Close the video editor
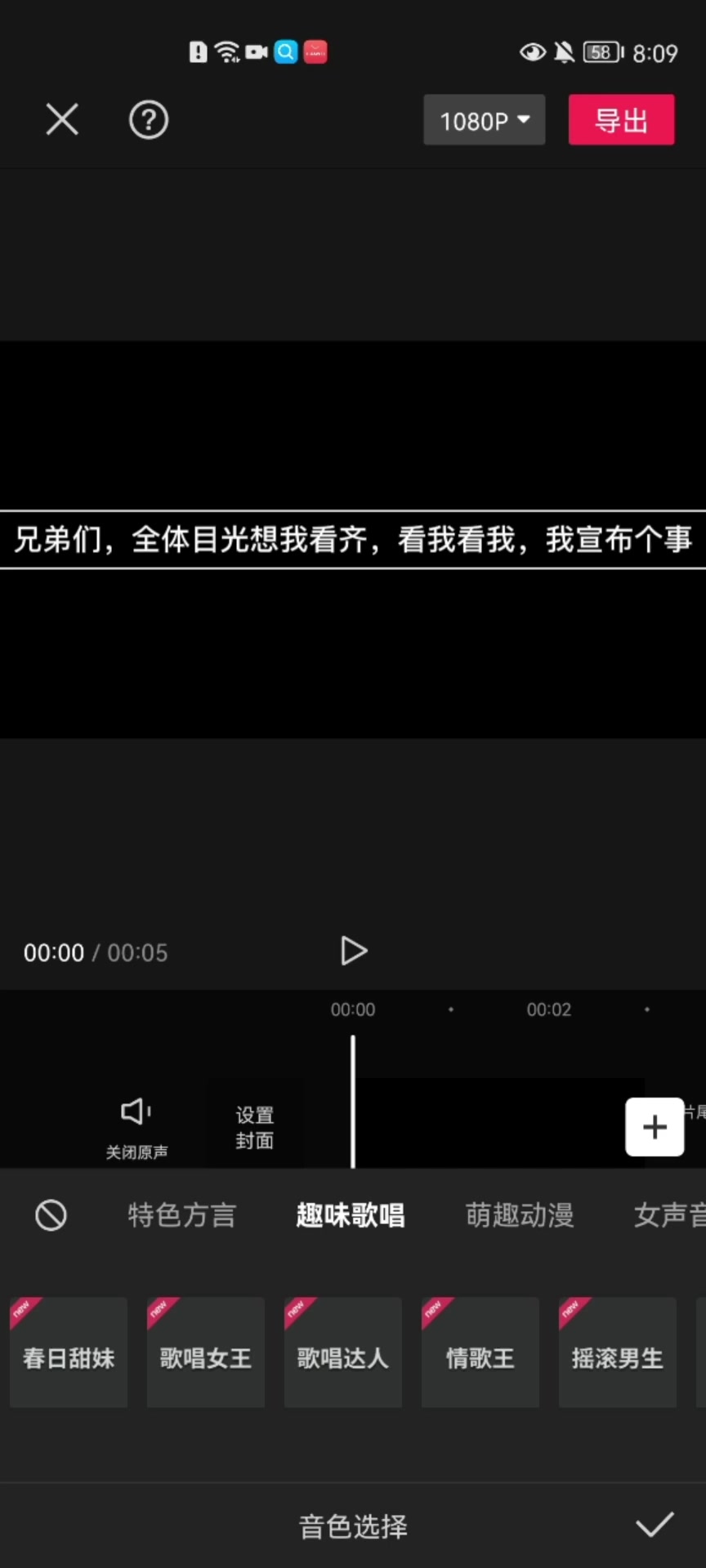The height and width of the screenshot is (1568, 706). pos(62,120)
